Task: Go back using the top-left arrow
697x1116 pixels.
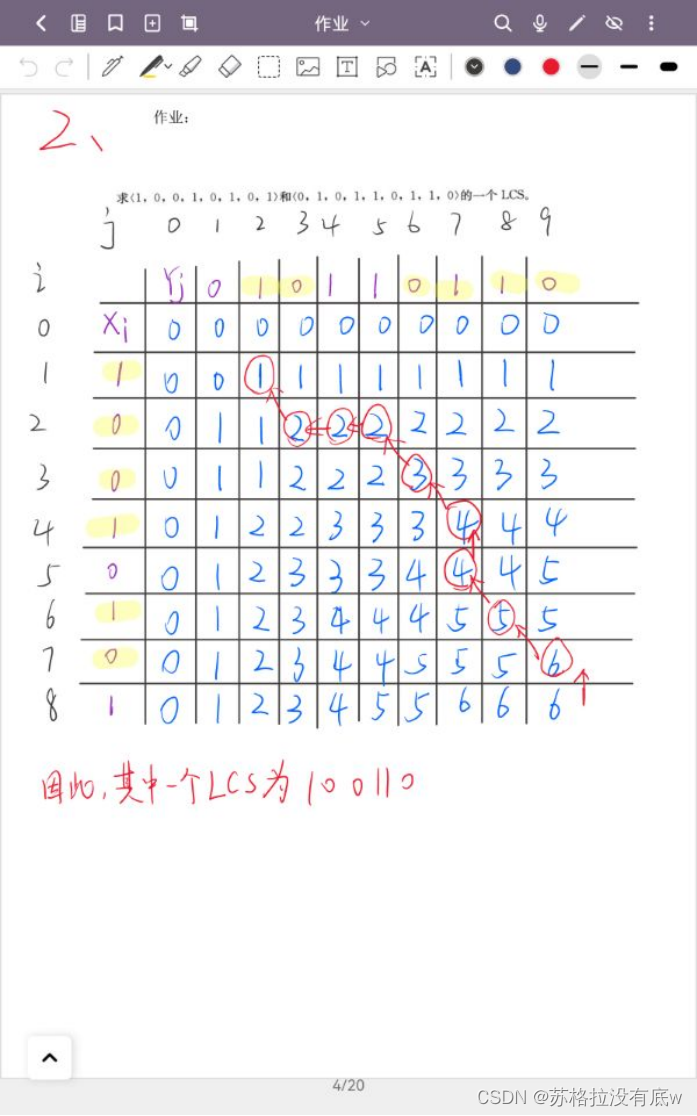Action: click(41, 23)
